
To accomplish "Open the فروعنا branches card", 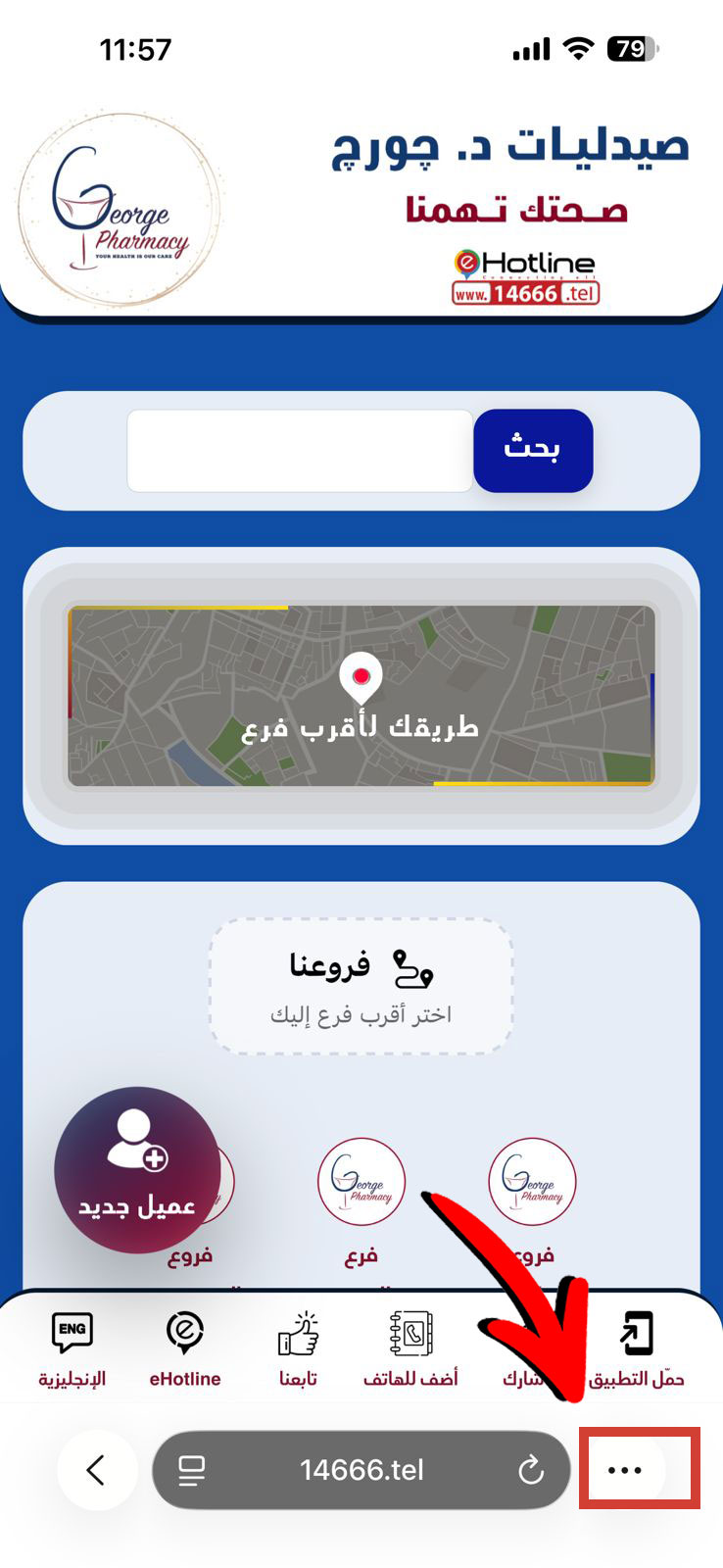I will [361, 986].
